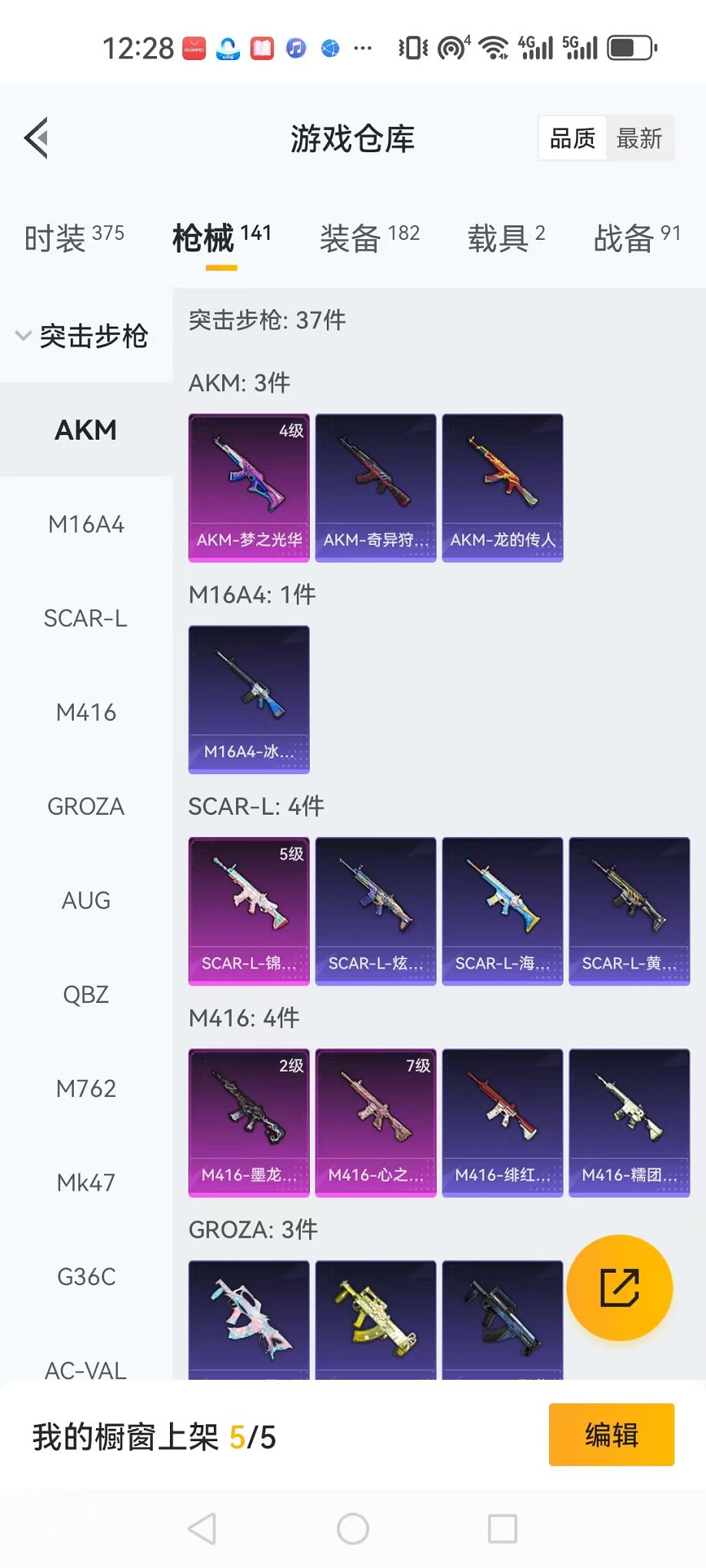Open the SCAR-L-锦 skin tile
This screenshot has width=706, height=1568.
pos(249,911)
